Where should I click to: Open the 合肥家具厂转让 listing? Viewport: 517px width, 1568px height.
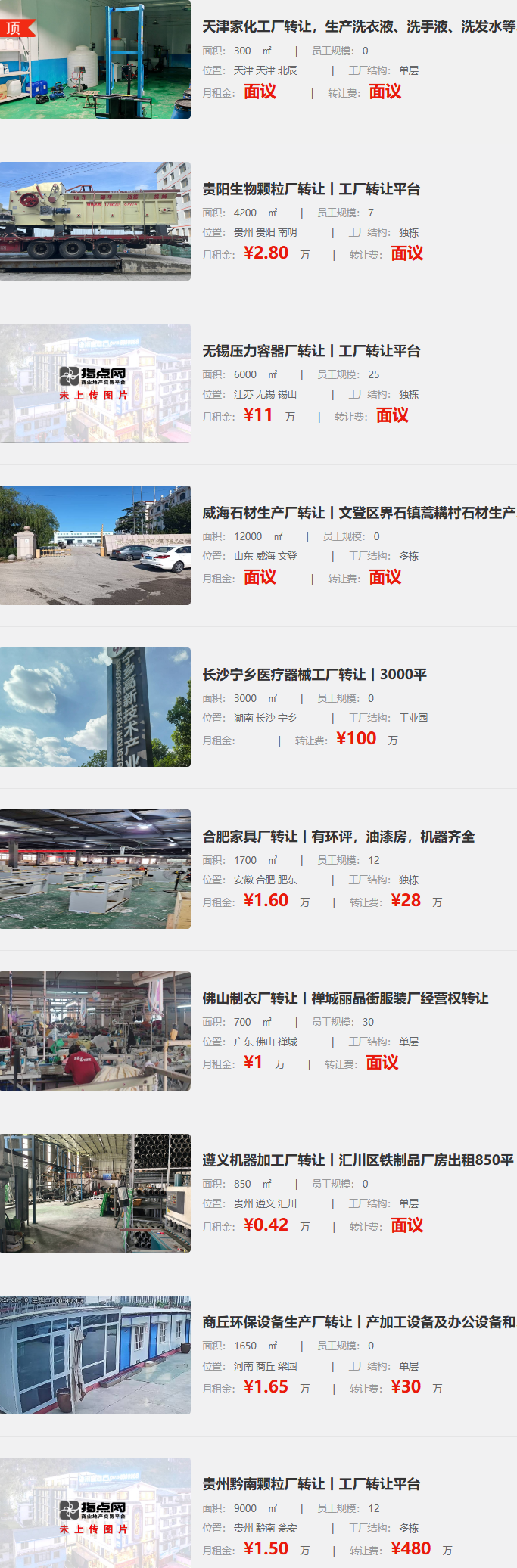pos(338,837)
